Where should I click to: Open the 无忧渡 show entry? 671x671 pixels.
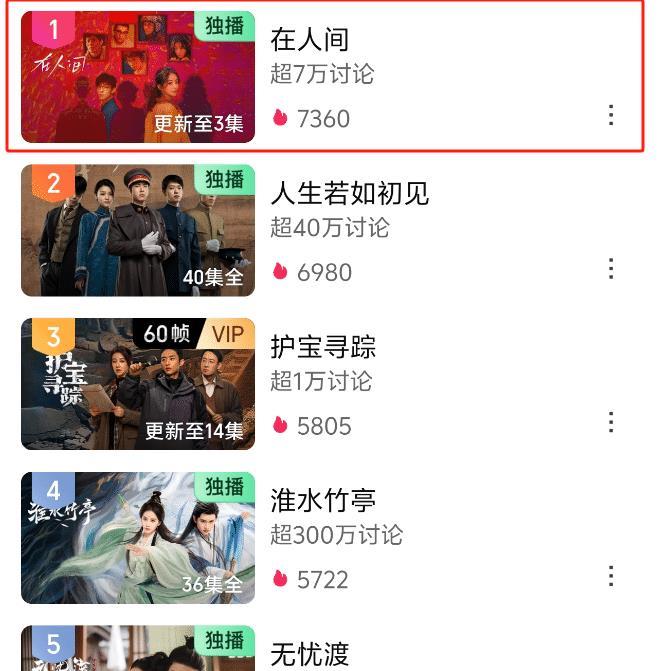[310, 654]
